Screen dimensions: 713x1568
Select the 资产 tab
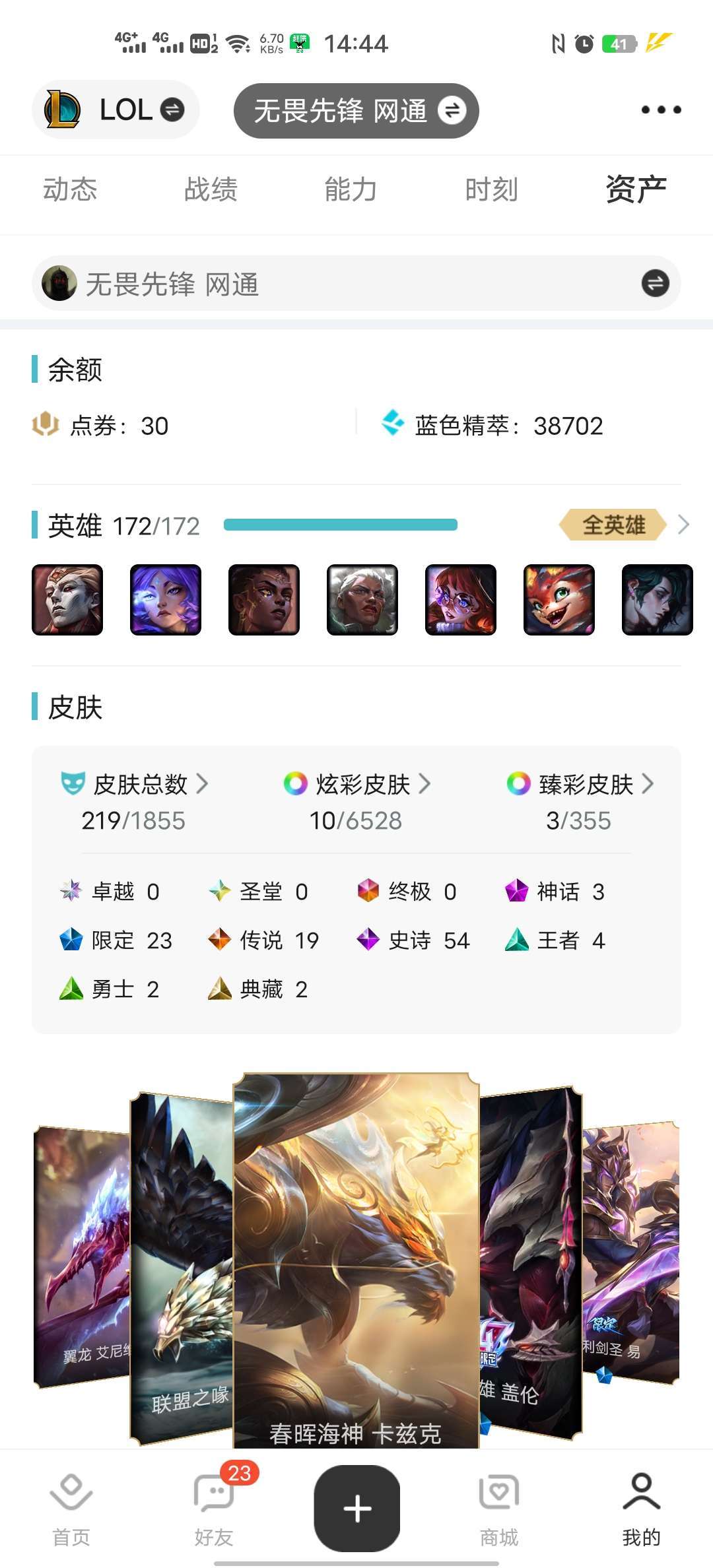pyautogui.click(x=636, y=190)
